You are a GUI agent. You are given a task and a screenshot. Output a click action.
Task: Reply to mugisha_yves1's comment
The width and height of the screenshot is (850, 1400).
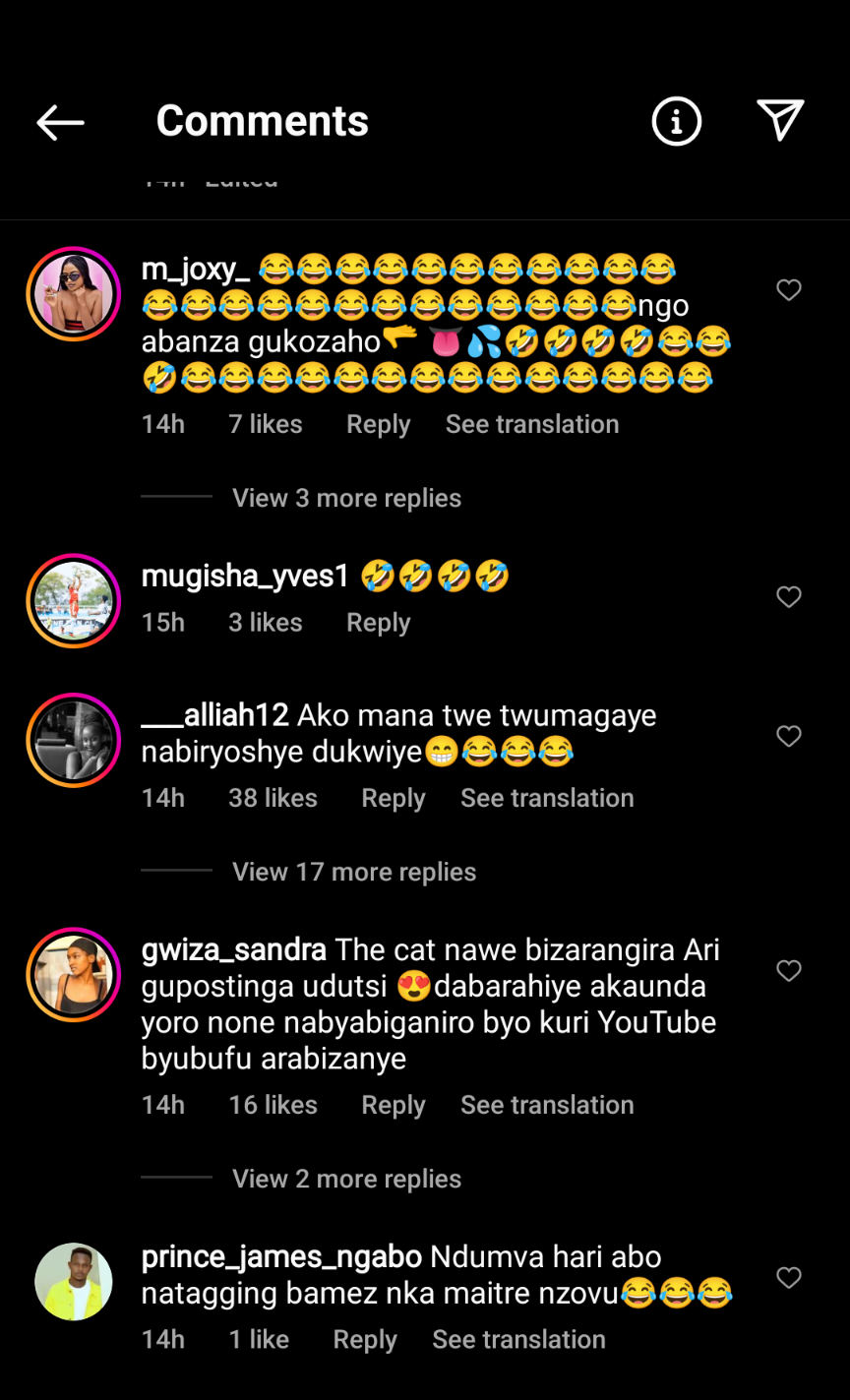tap(378, 623)
